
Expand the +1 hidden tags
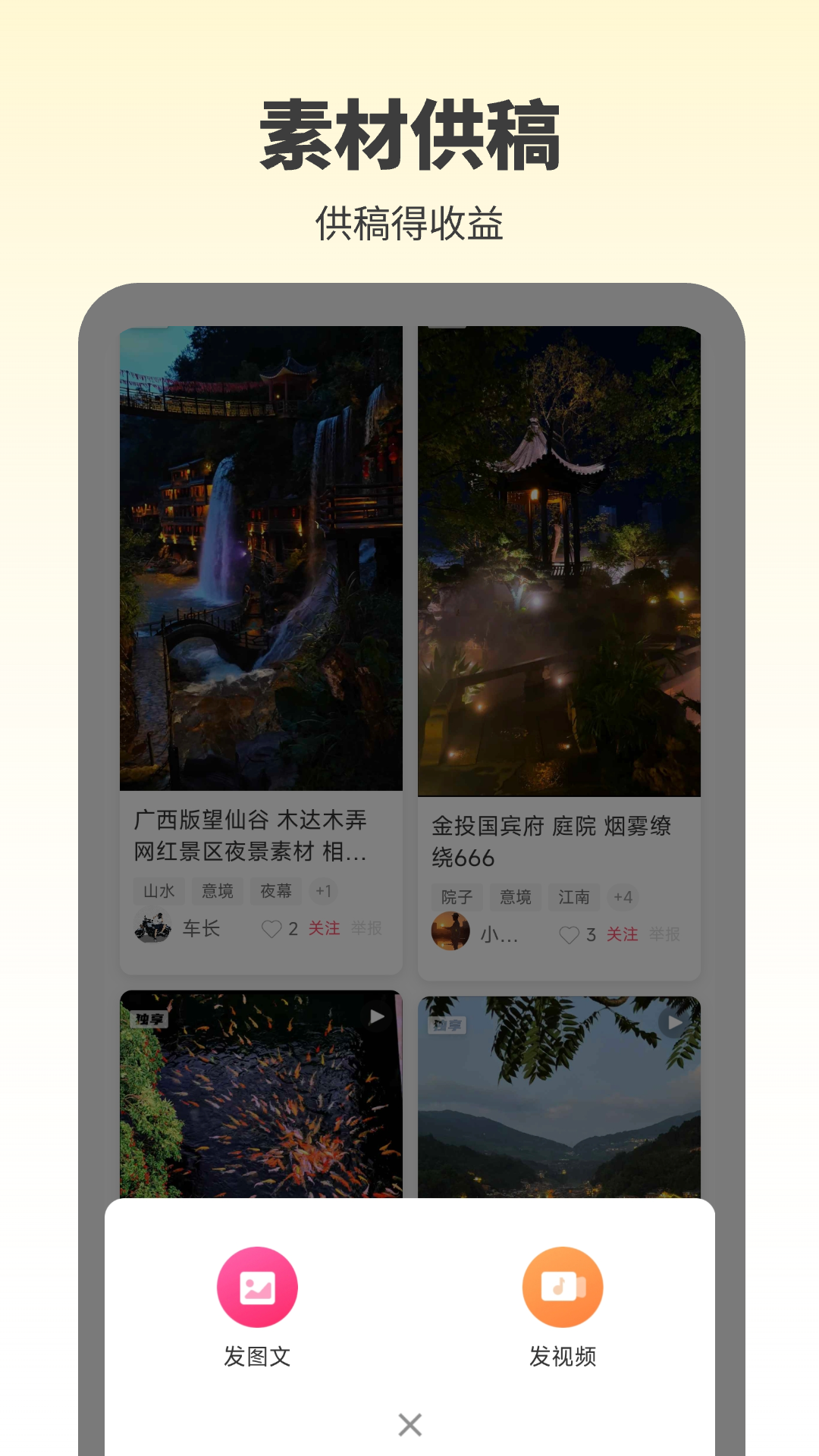322,892
